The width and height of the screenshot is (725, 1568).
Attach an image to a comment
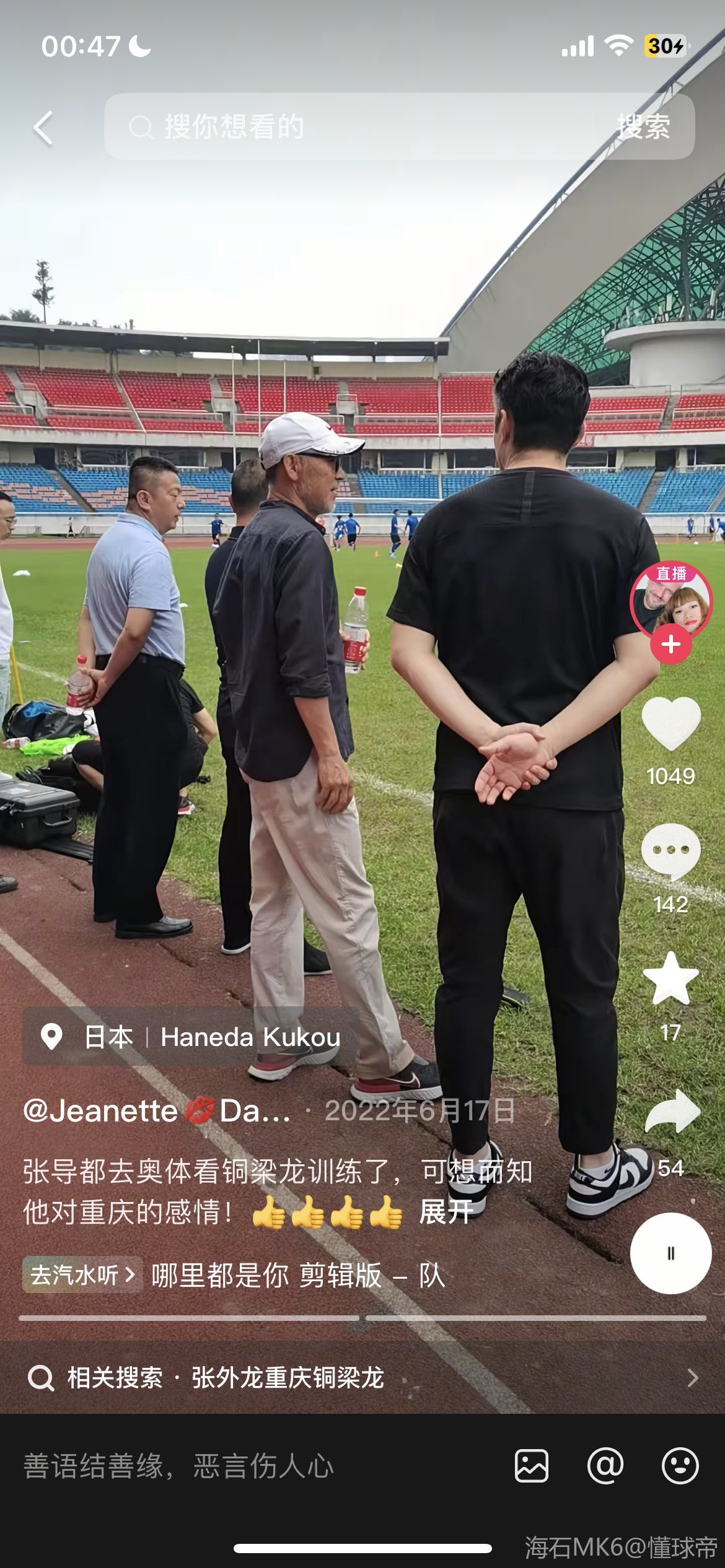tap(532, 1466)
